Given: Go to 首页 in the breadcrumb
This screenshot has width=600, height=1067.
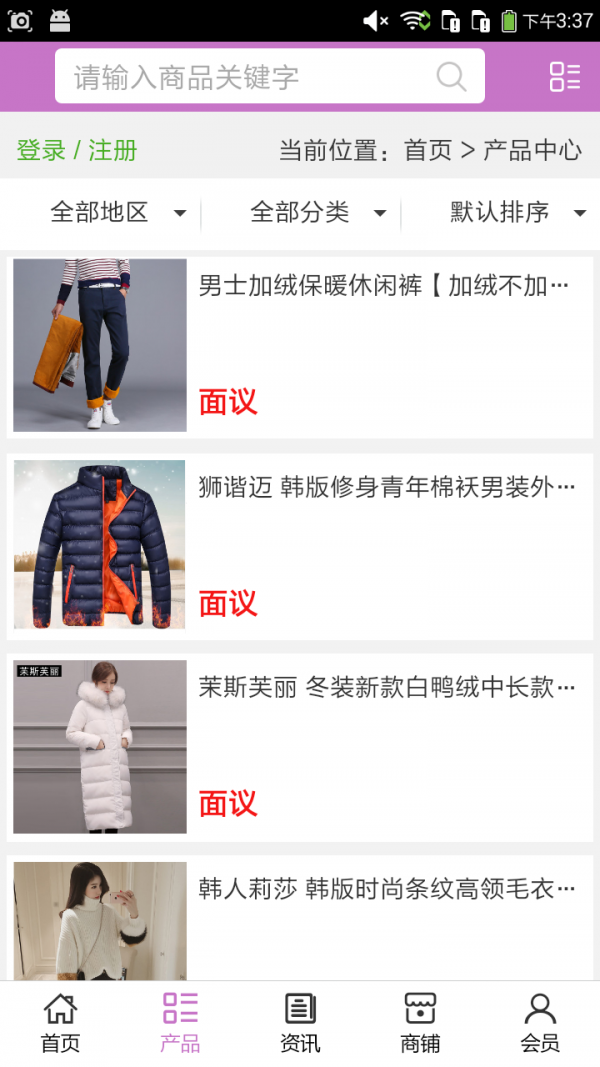Looking at the screenshot, I should 428,151.
